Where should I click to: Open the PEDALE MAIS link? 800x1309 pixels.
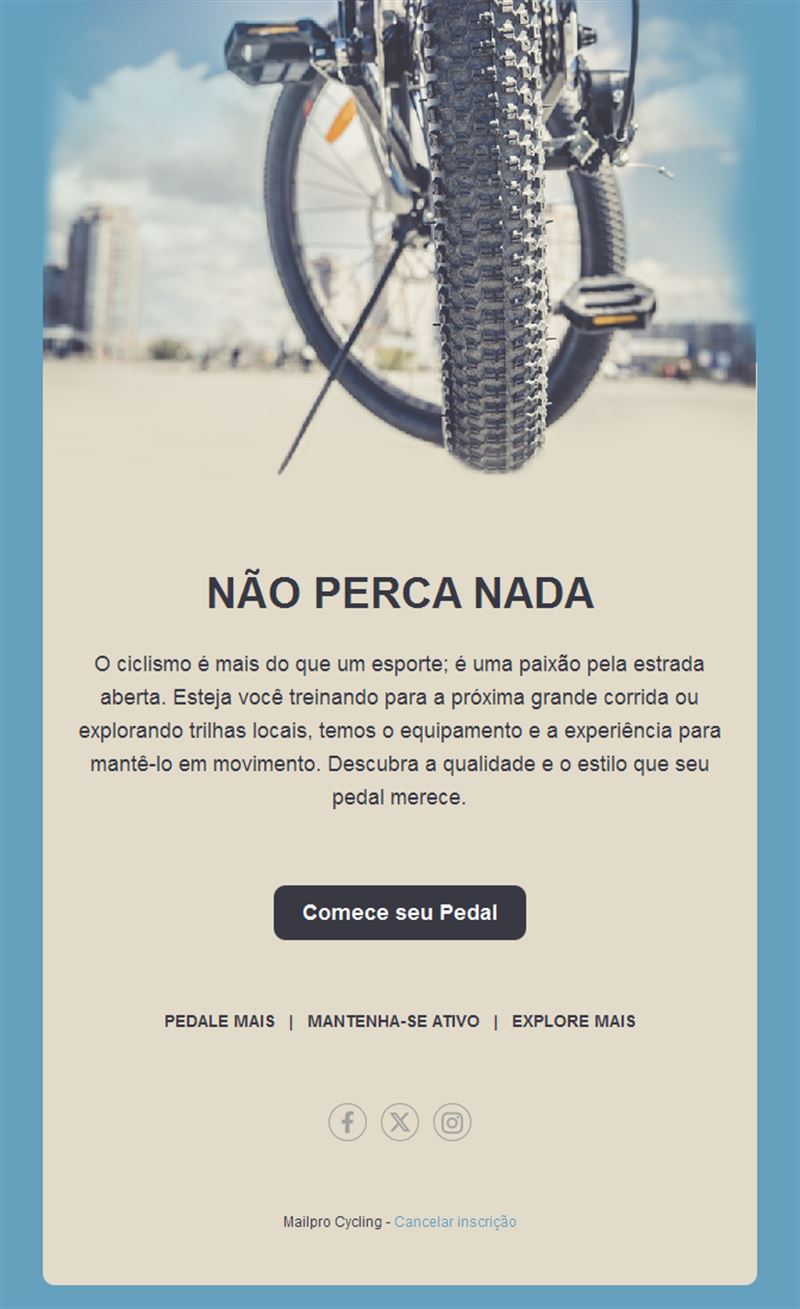click(219, 1021)
